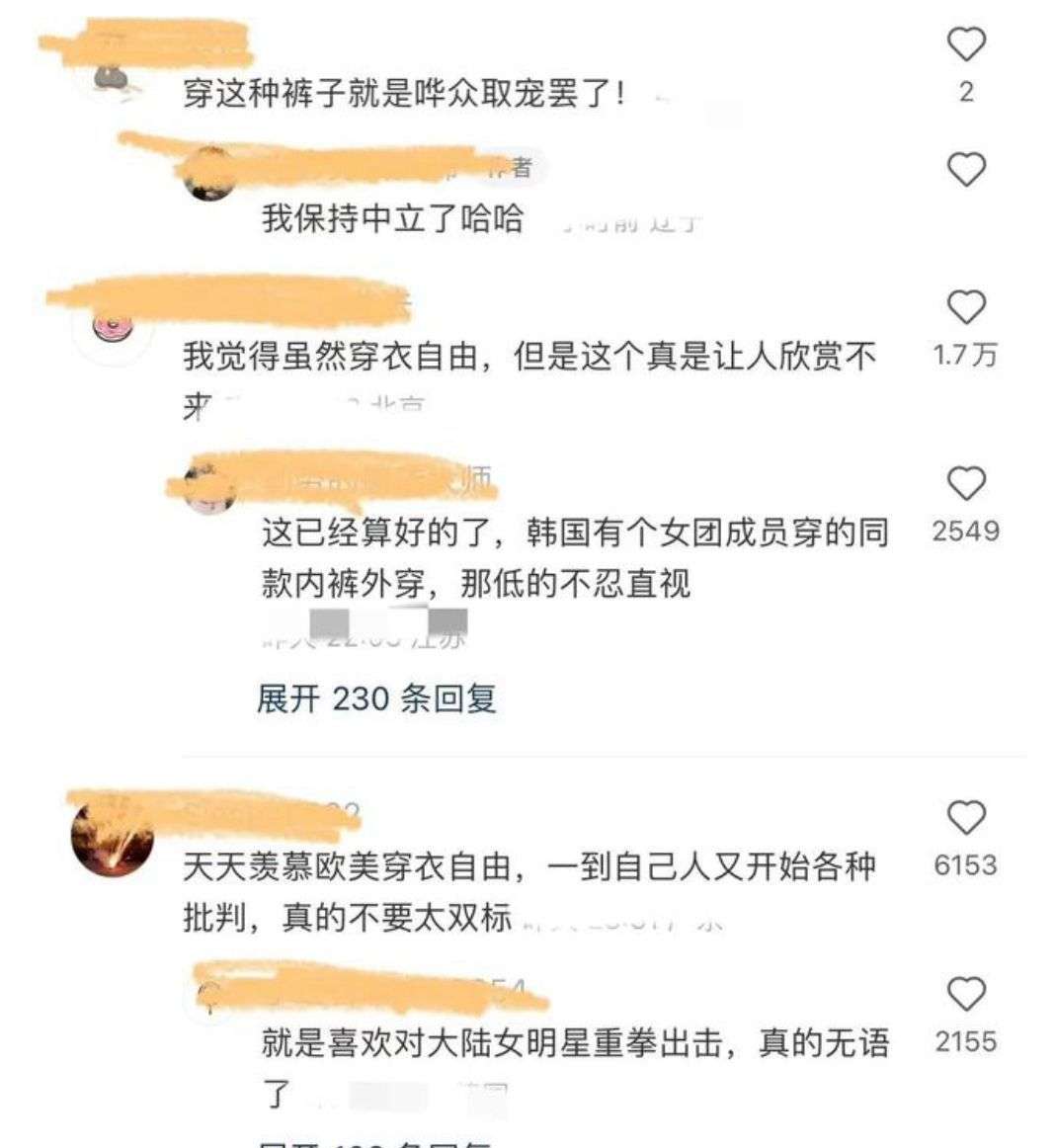Like the comment about 哗众取宠
This screenshot has height=1148, width=1055.
966,44
